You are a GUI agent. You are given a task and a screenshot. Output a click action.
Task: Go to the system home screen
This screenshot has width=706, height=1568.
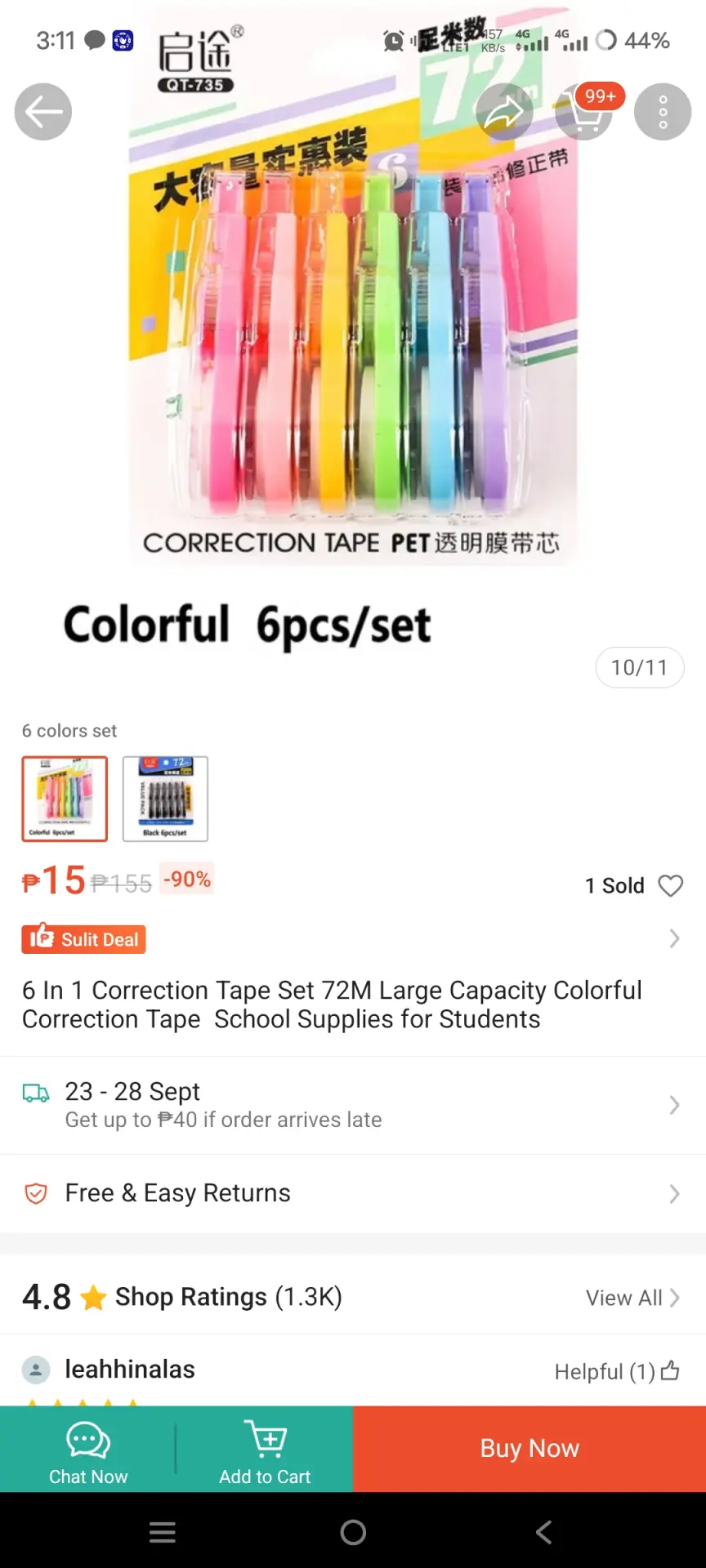[x=353, y=1532]
